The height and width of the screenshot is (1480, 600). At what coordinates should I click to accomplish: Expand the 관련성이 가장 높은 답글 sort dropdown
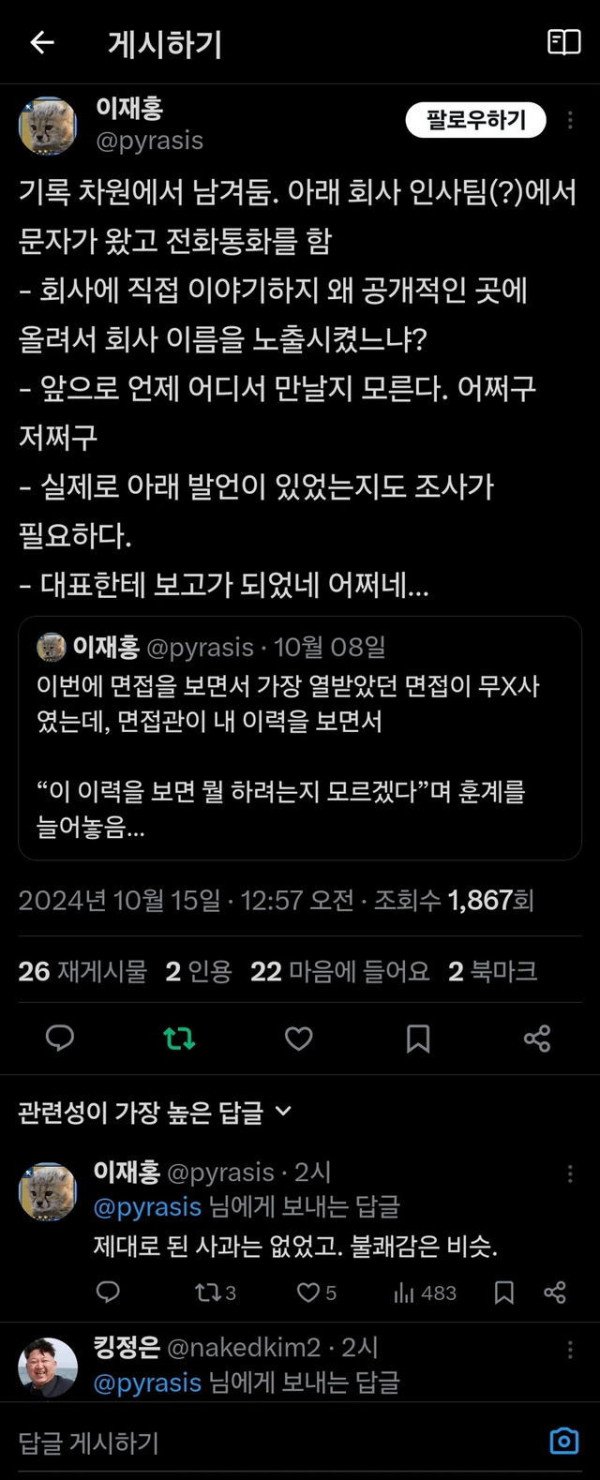(x=155, y=1112)
